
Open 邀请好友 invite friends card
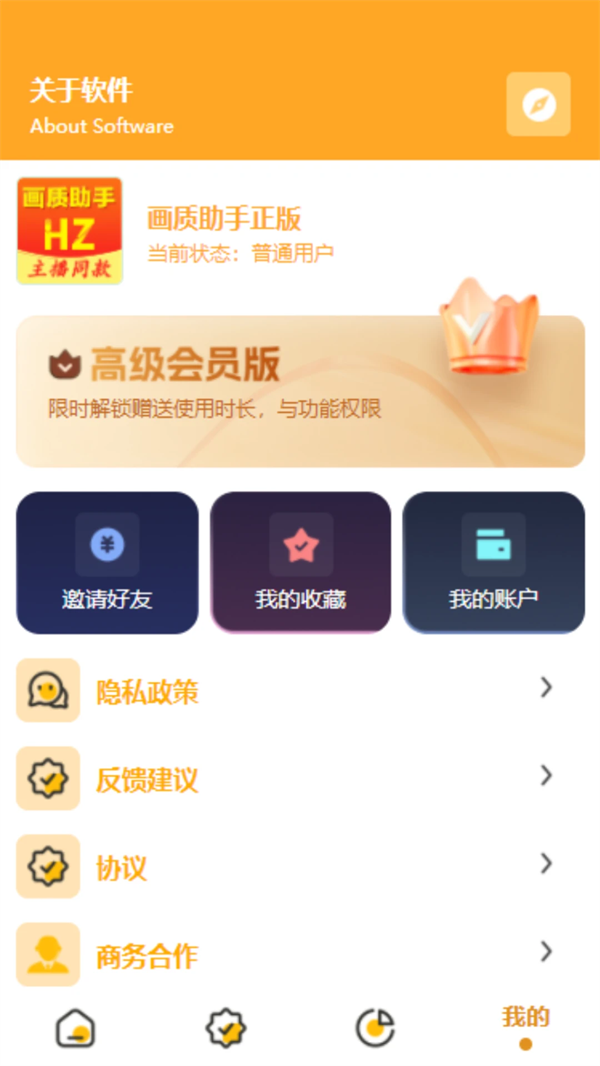pyautogui.click(x=107, y=562)
